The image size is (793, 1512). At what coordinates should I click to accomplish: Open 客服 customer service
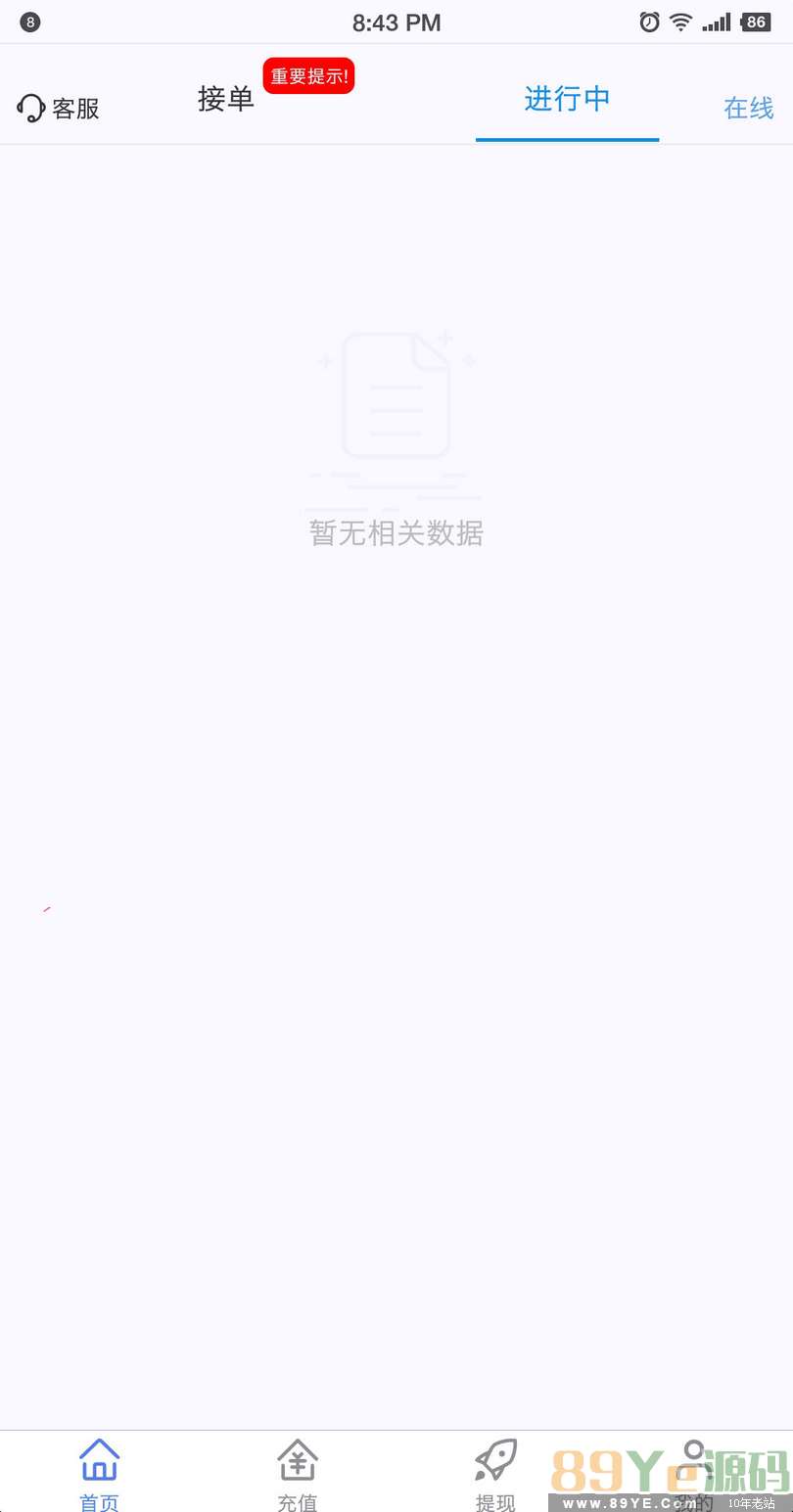tap(59, 108)
